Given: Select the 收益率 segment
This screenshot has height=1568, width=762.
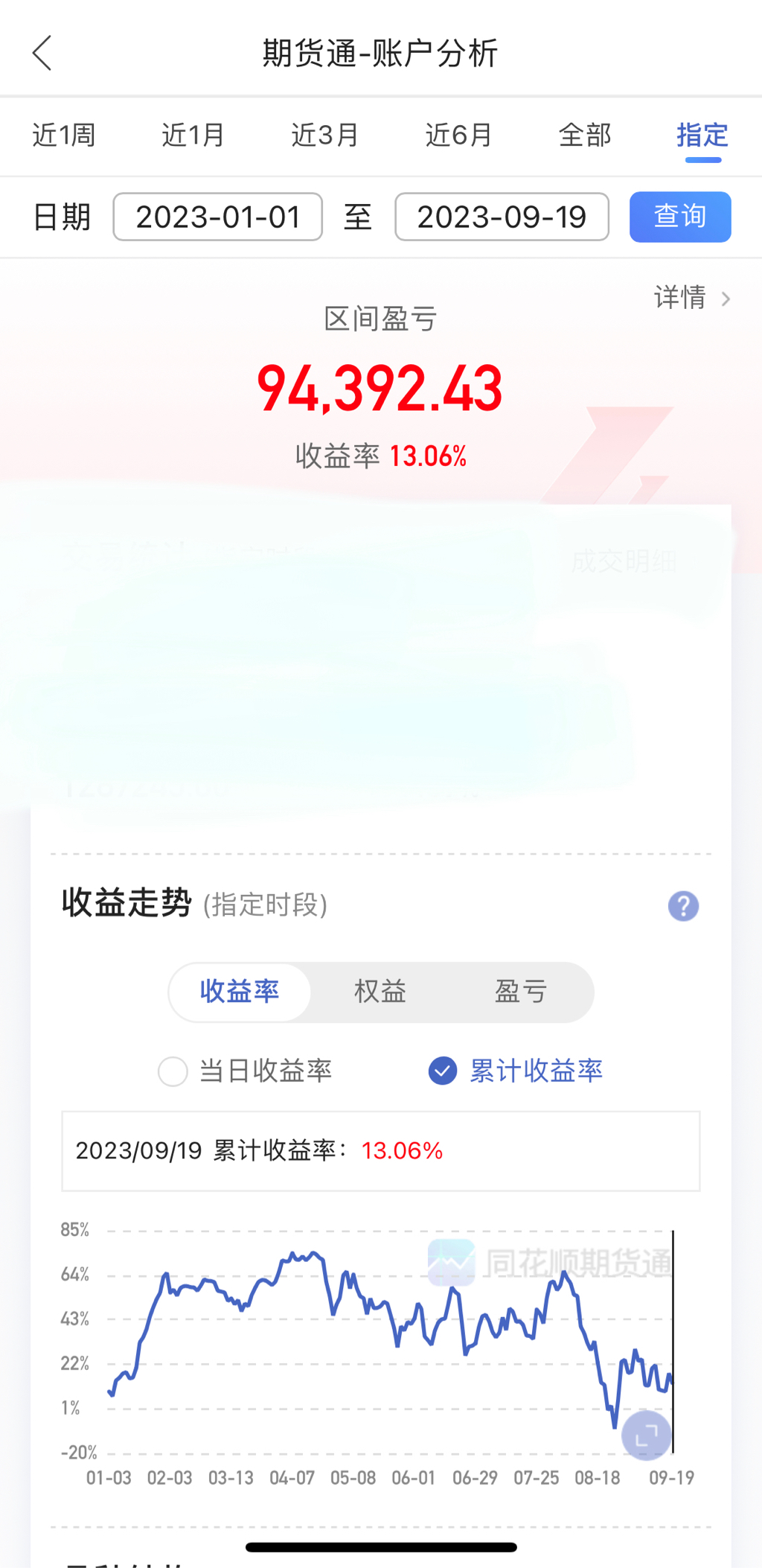Looking at the screenshot, I should [x=240, y=992].
